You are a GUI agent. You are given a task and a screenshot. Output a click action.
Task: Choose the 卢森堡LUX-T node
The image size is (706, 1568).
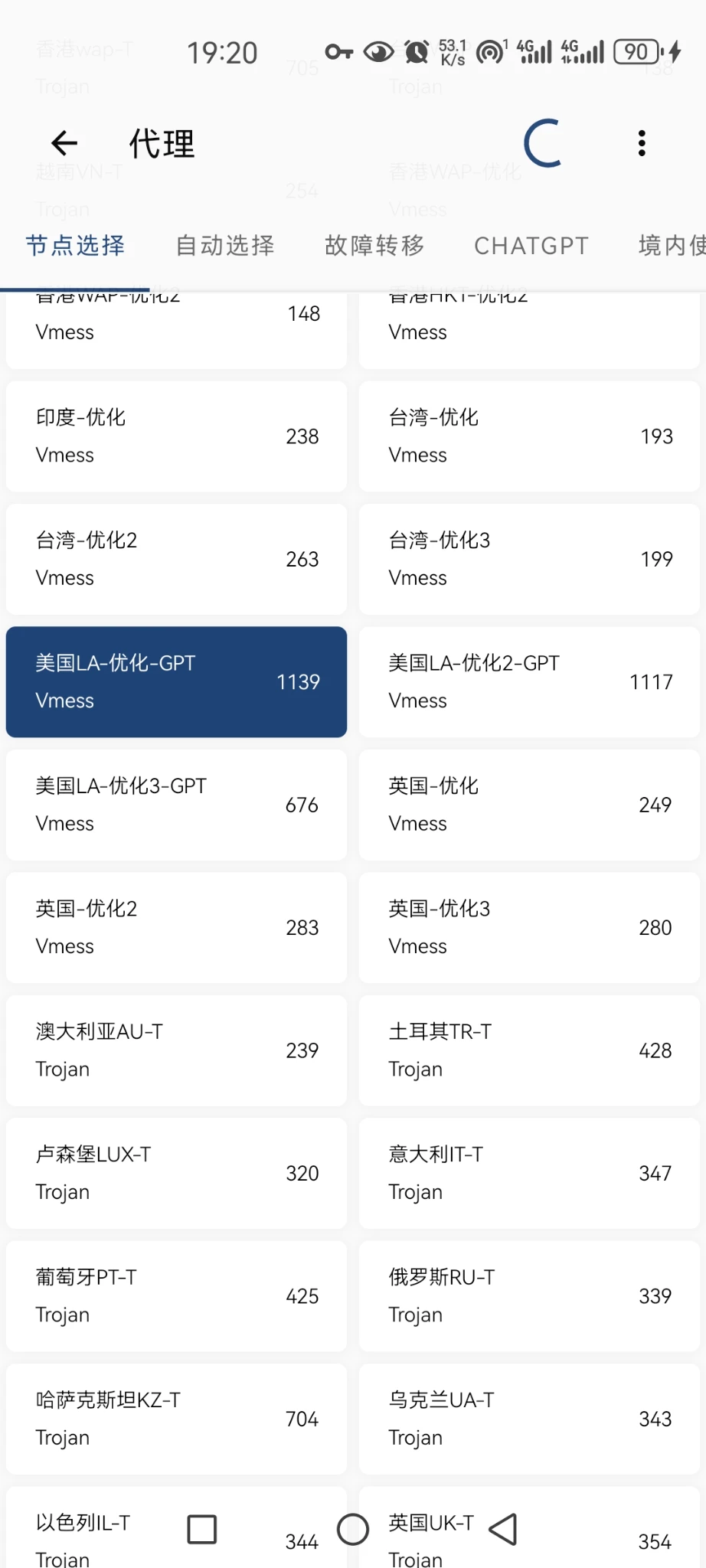[x=176, y=1173]
